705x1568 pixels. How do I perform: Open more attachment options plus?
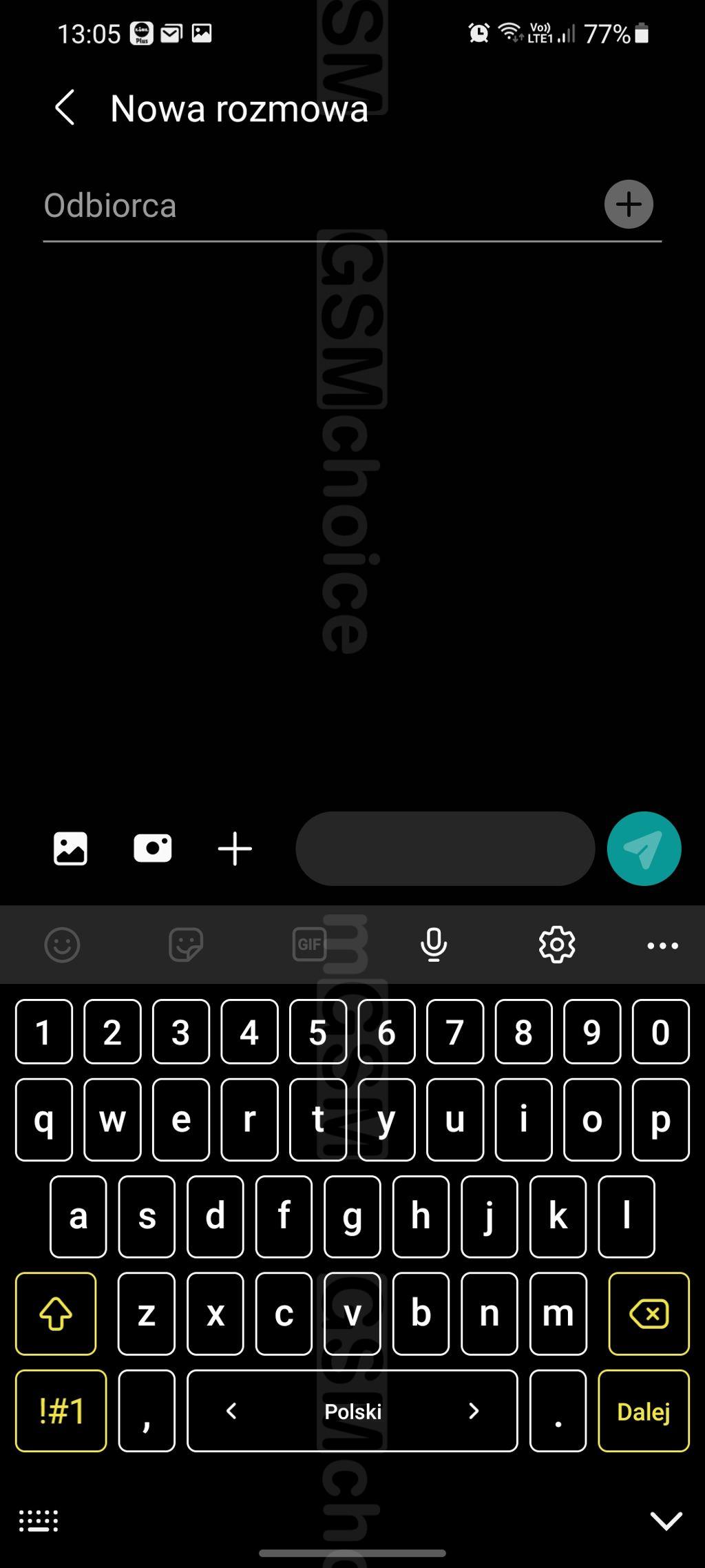235,849
